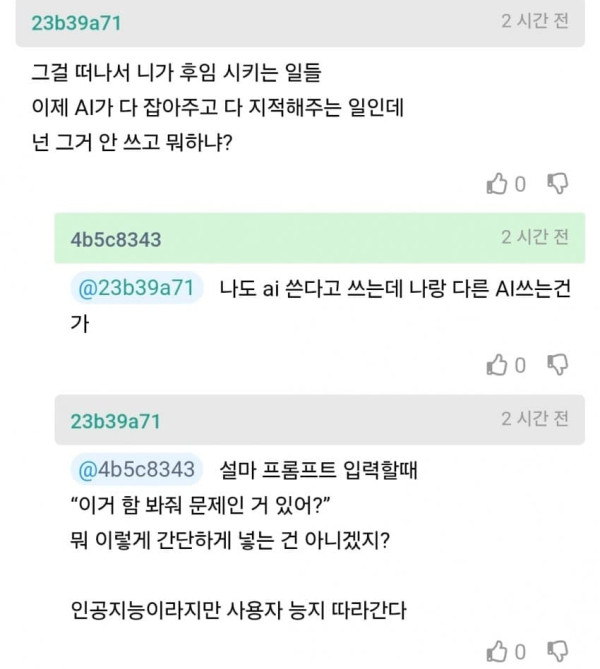600x669 pixels.
Task: Open the @4b5c8343 mention tag
Action: [137, 469]
